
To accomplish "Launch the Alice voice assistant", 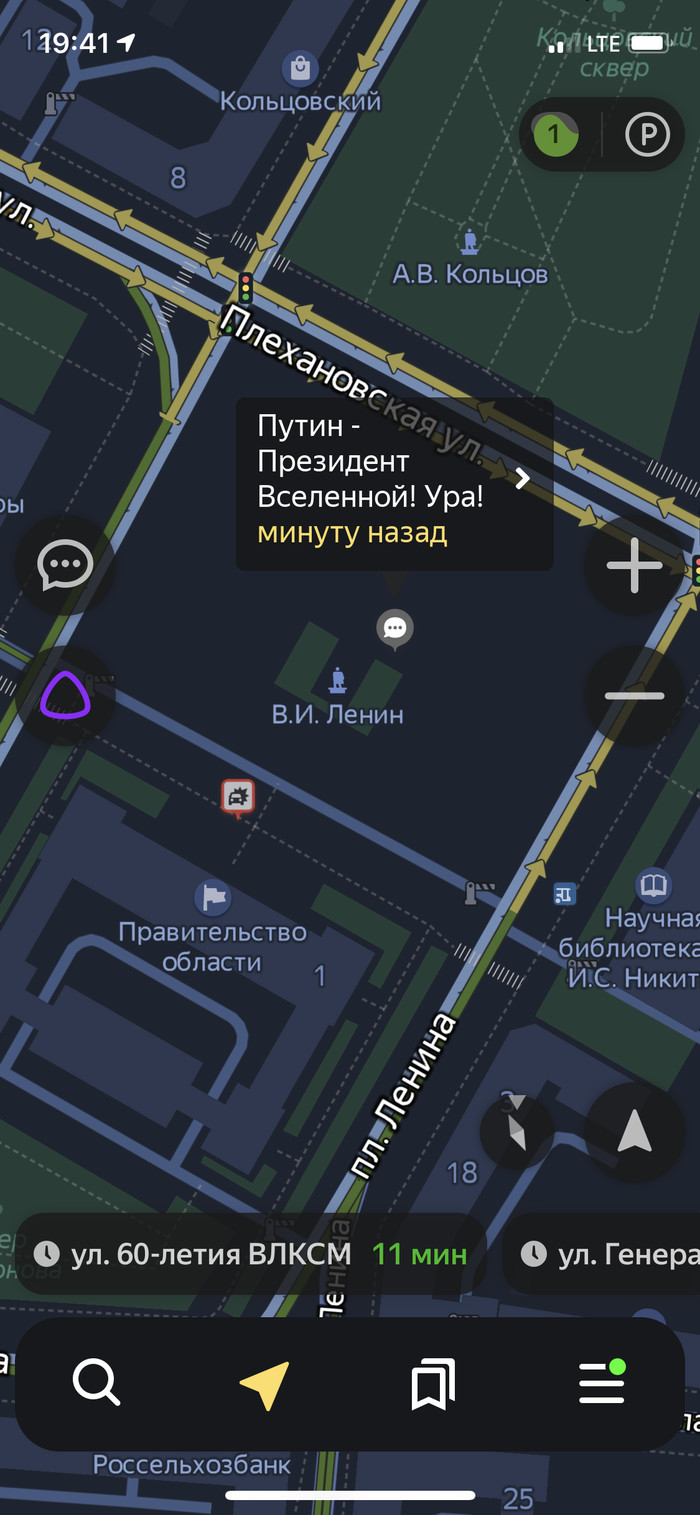I will tap(65, 696).
